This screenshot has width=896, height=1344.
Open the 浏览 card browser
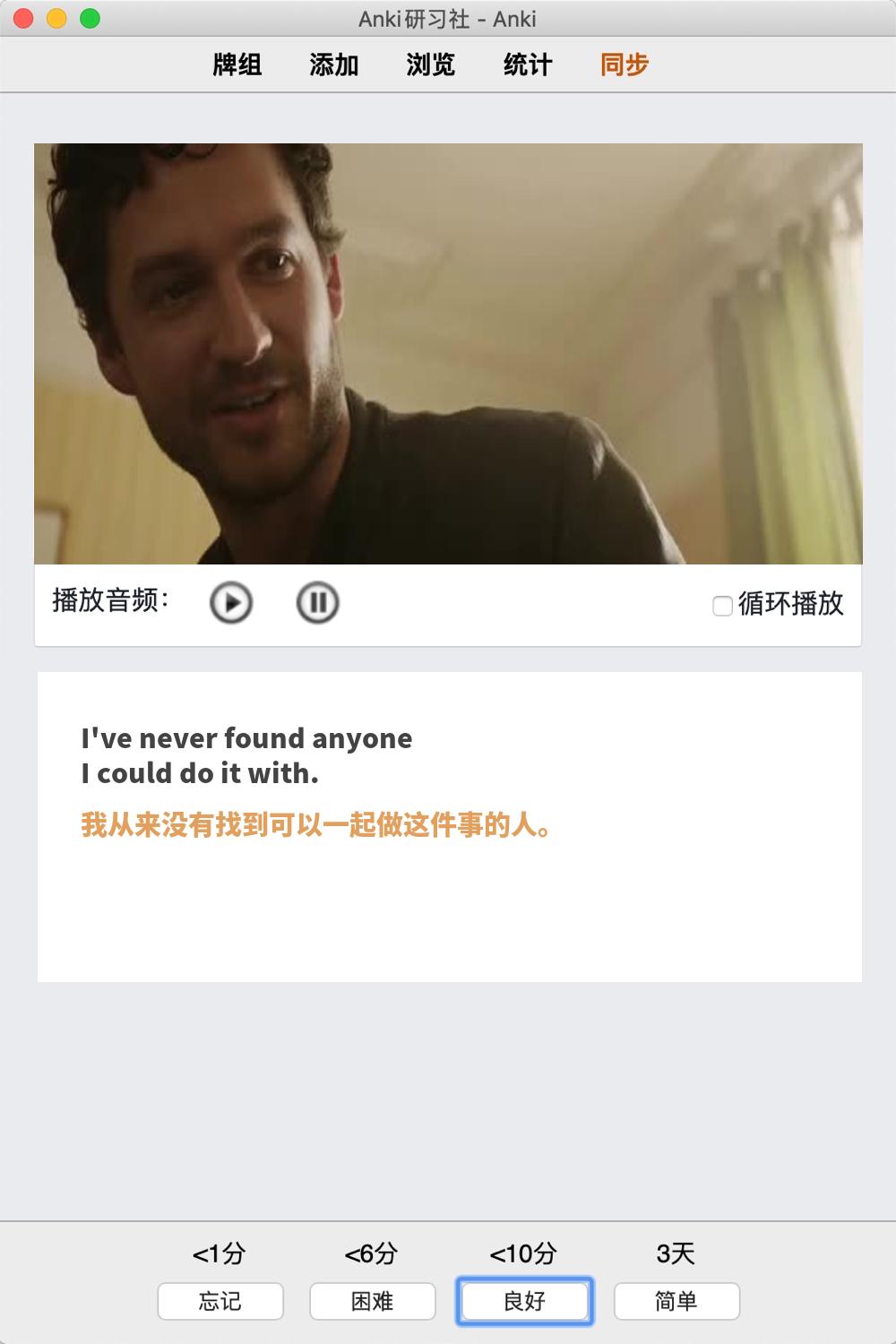pyautogui.click(x=431, y=65)
